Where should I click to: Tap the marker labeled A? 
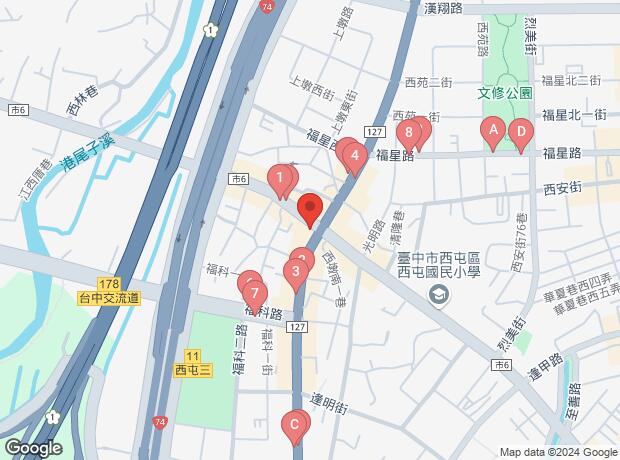[491, 130]
